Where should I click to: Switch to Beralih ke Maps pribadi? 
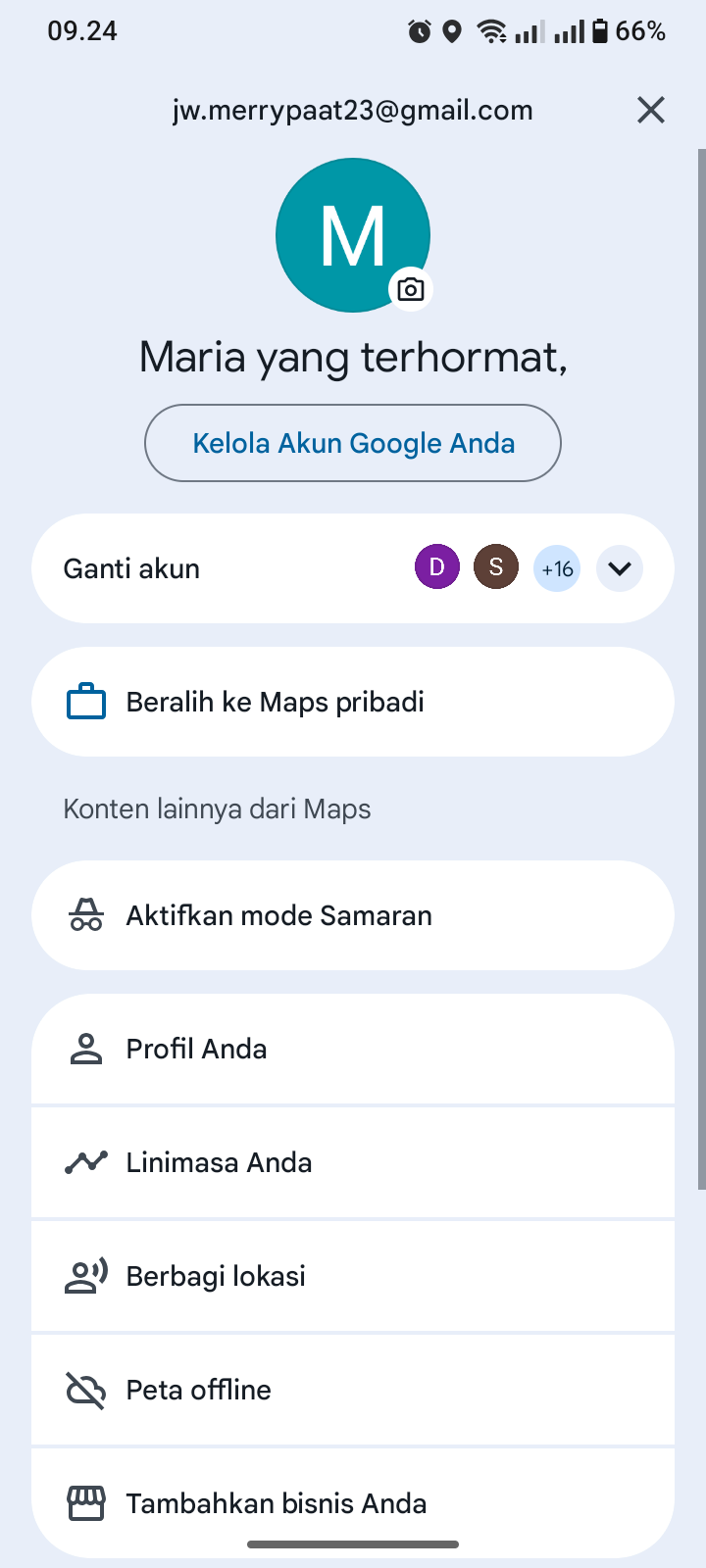tap(353, 702)
